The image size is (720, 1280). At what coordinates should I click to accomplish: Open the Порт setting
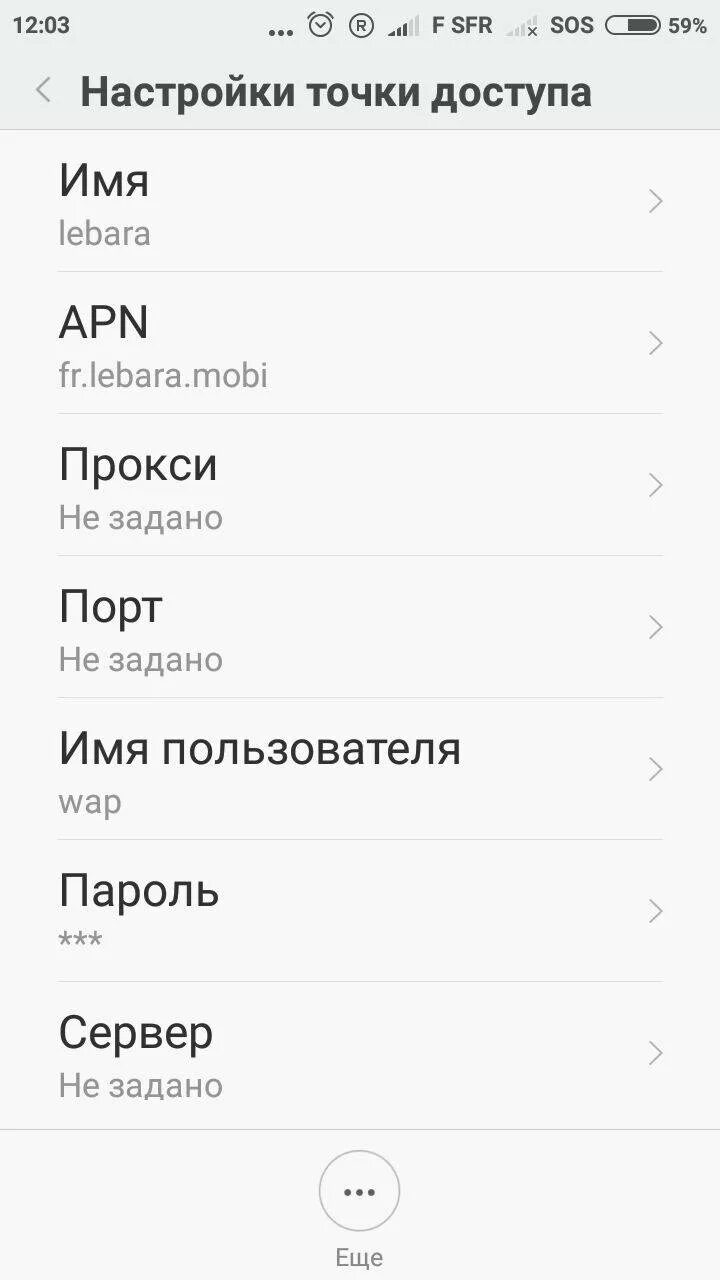coord(360,629)
